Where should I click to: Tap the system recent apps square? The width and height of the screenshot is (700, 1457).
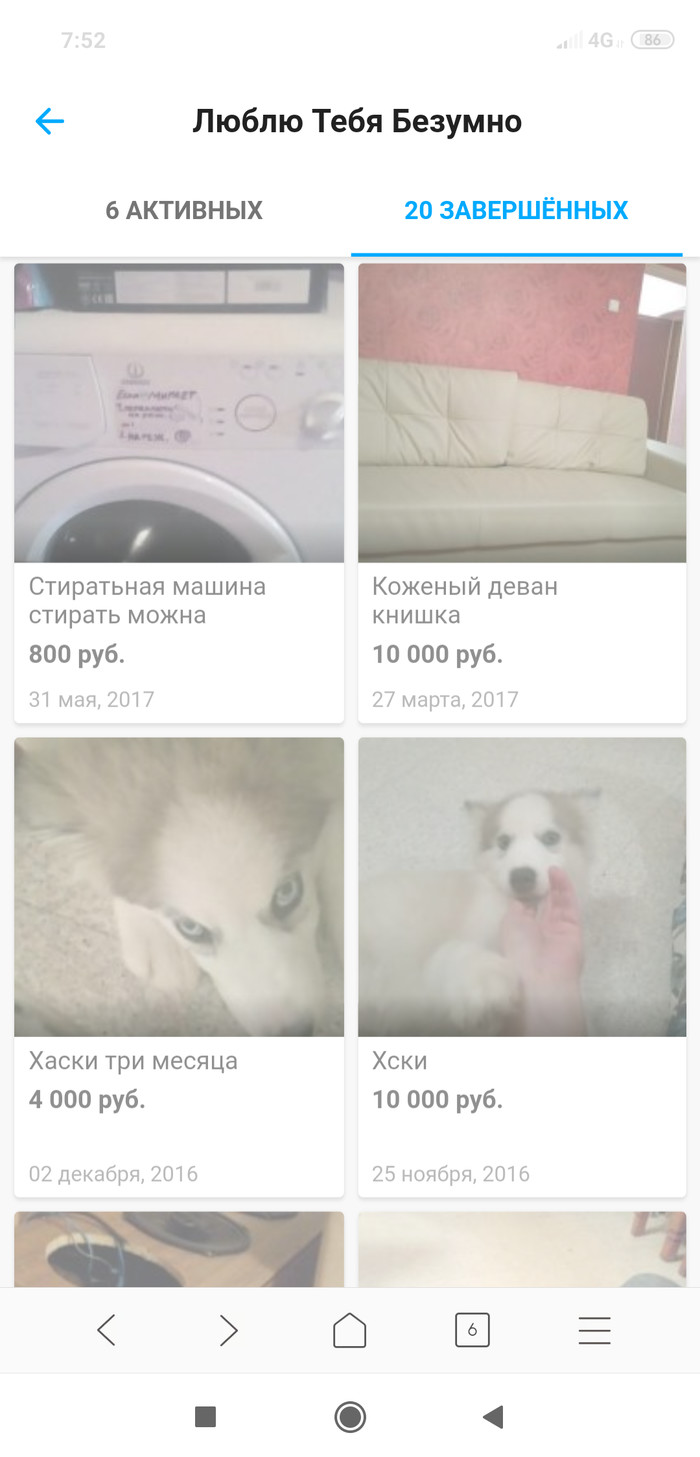[205, 1416]
